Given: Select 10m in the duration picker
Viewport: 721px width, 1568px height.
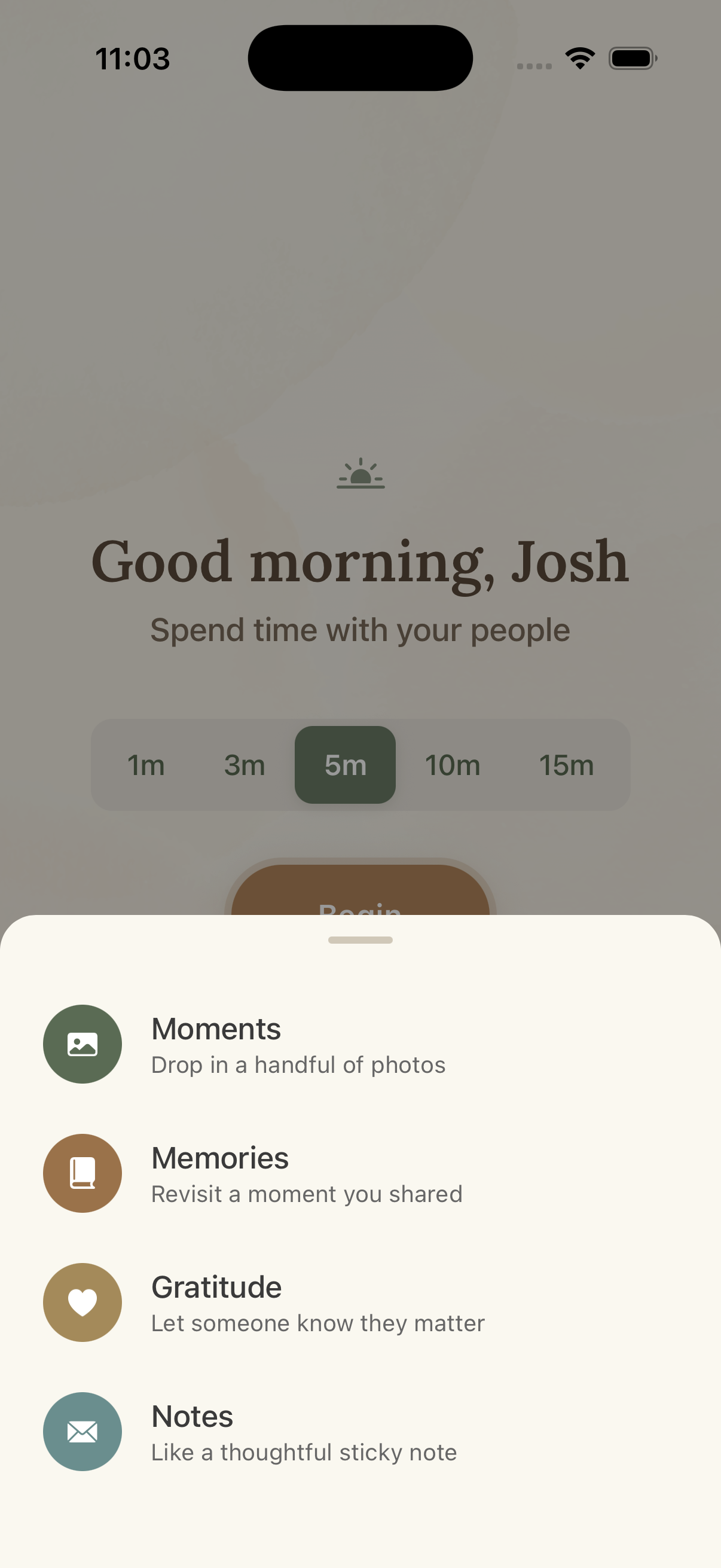Looking at the screenshot, I should point(451,765).
